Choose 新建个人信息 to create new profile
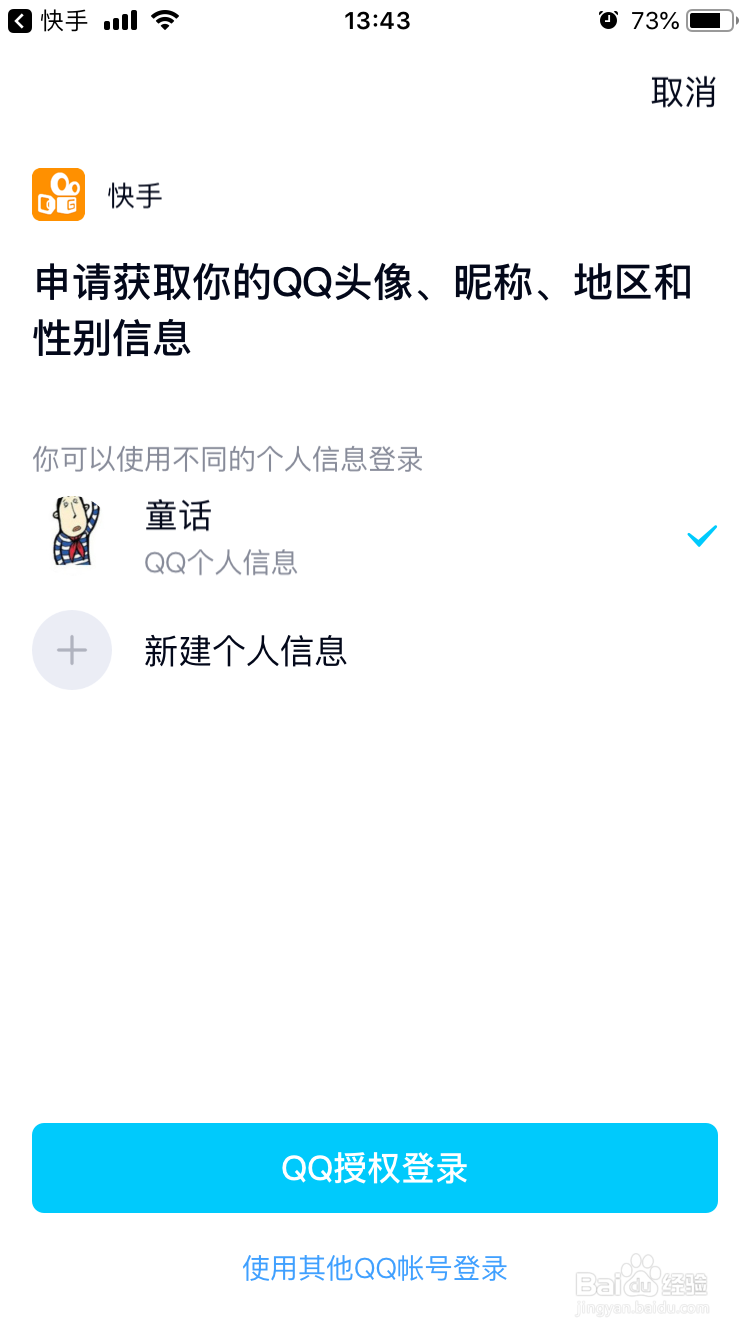The width and height of the screenshot is (750, 1334). click(246, 650)
